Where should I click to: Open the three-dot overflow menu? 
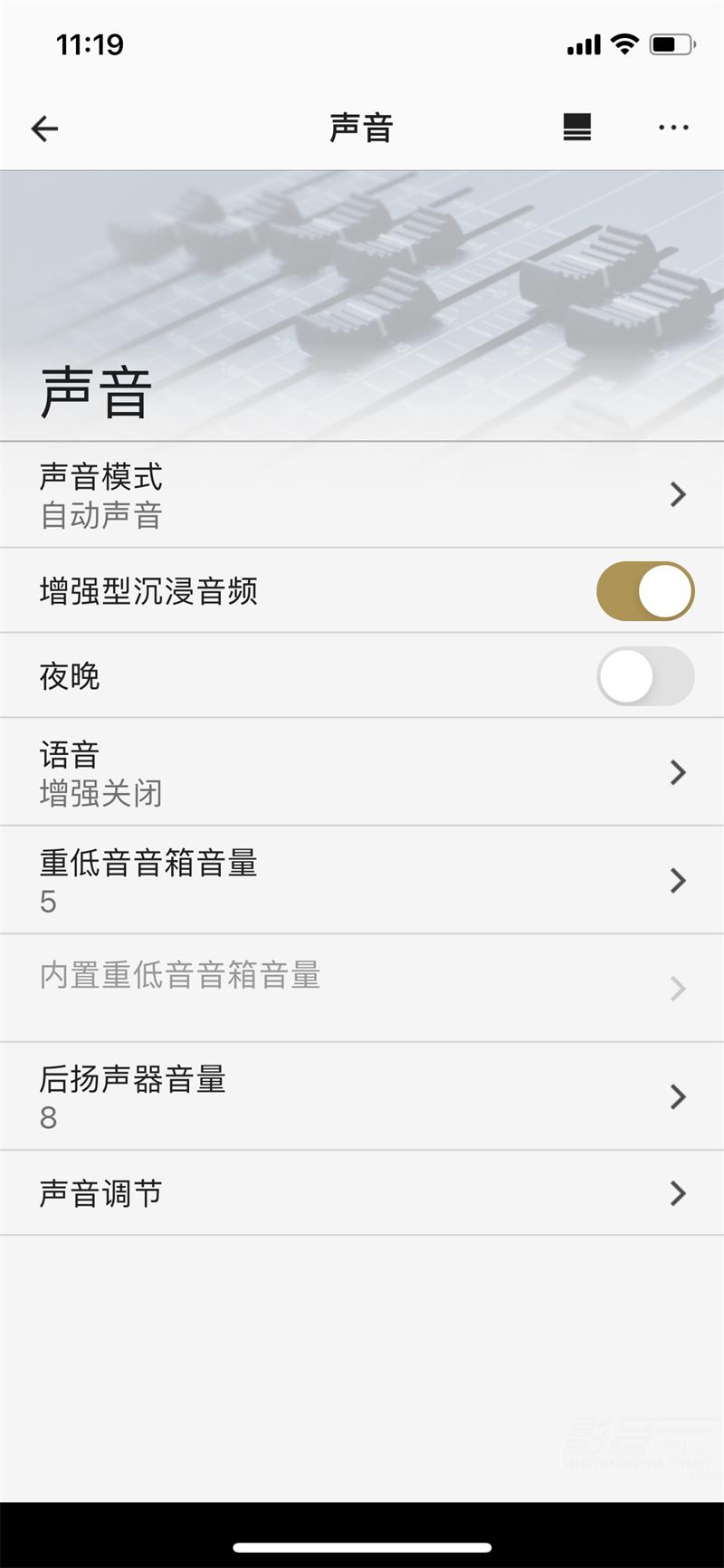point(673,128)
